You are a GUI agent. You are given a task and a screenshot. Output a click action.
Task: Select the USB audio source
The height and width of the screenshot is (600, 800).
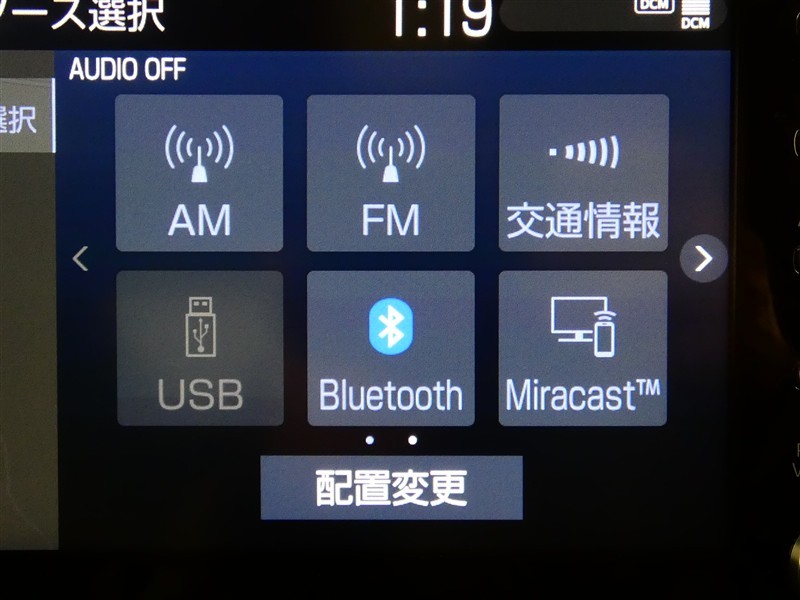(x=199, y=348)
